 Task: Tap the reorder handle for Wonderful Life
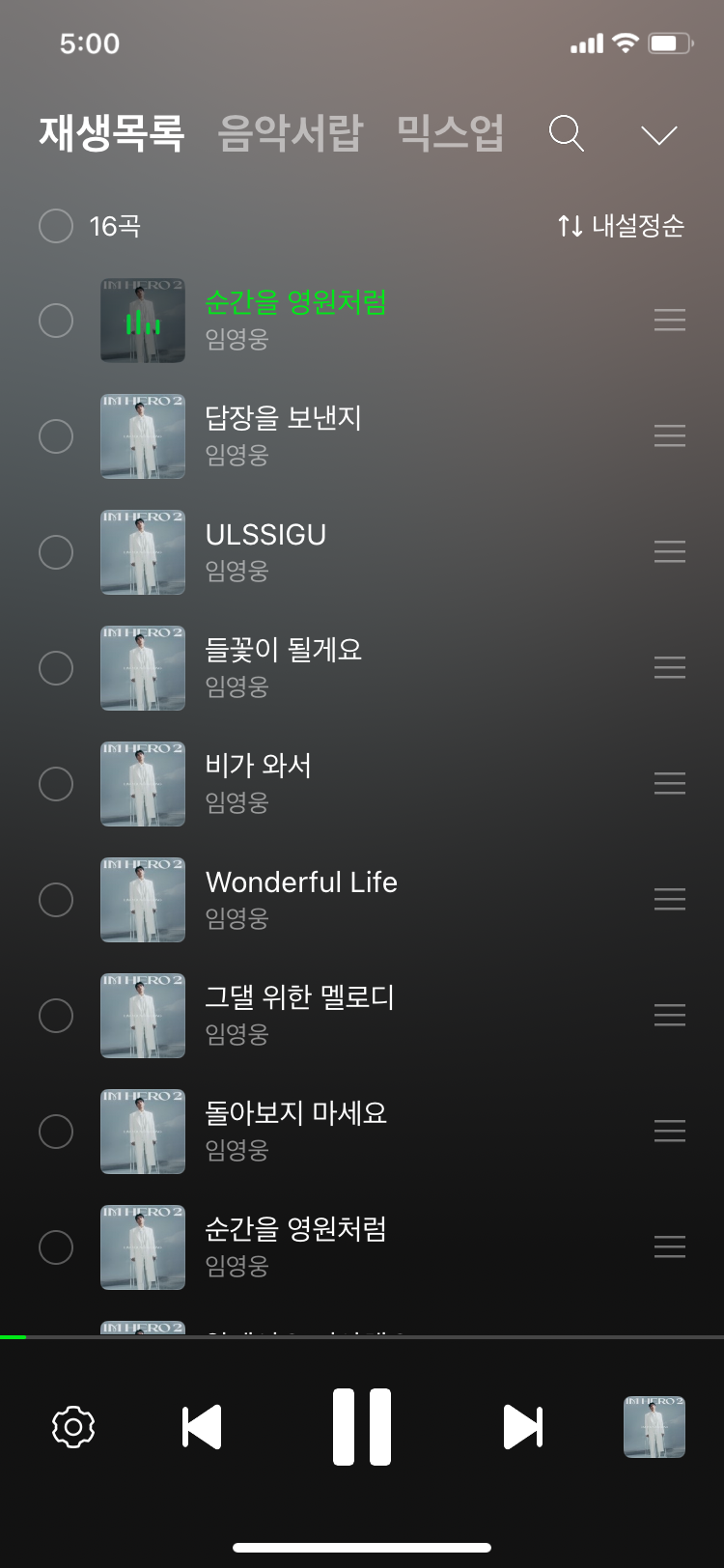(670, 899)
